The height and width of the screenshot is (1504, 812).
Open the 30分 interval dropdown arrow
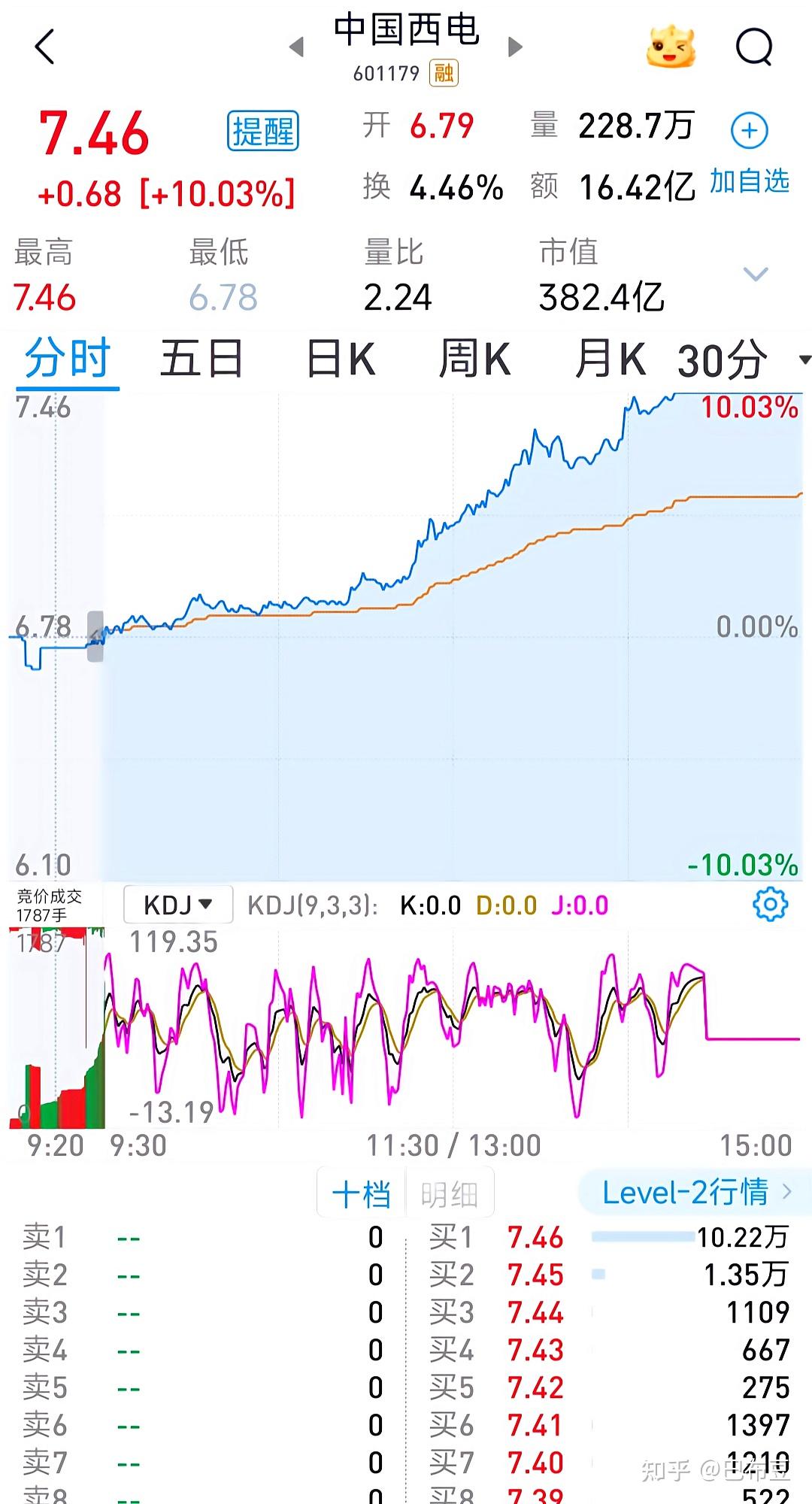click(804, 361)
